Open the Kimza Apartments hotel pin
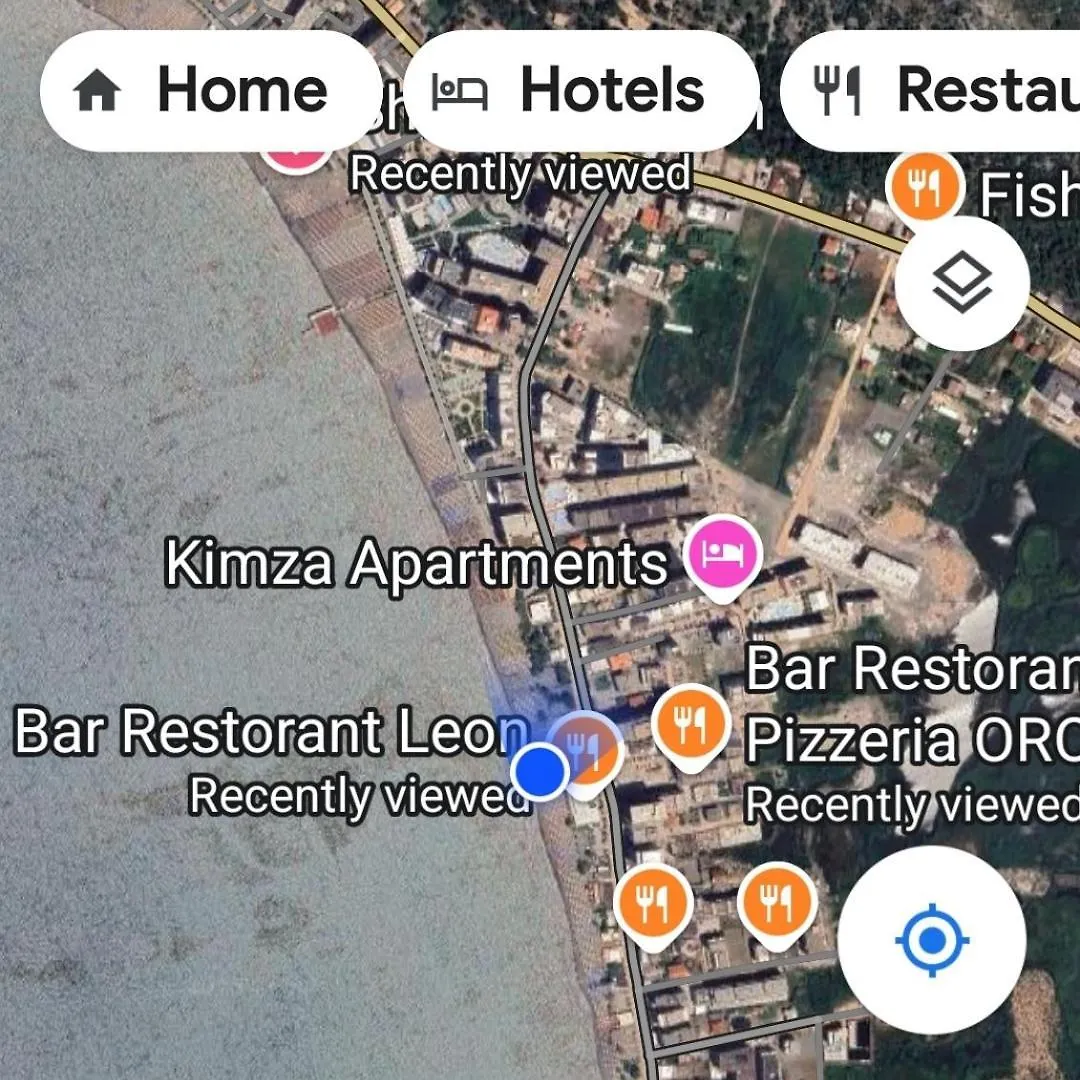This screenshot has height=1080, width=1080. coord(724,553)
